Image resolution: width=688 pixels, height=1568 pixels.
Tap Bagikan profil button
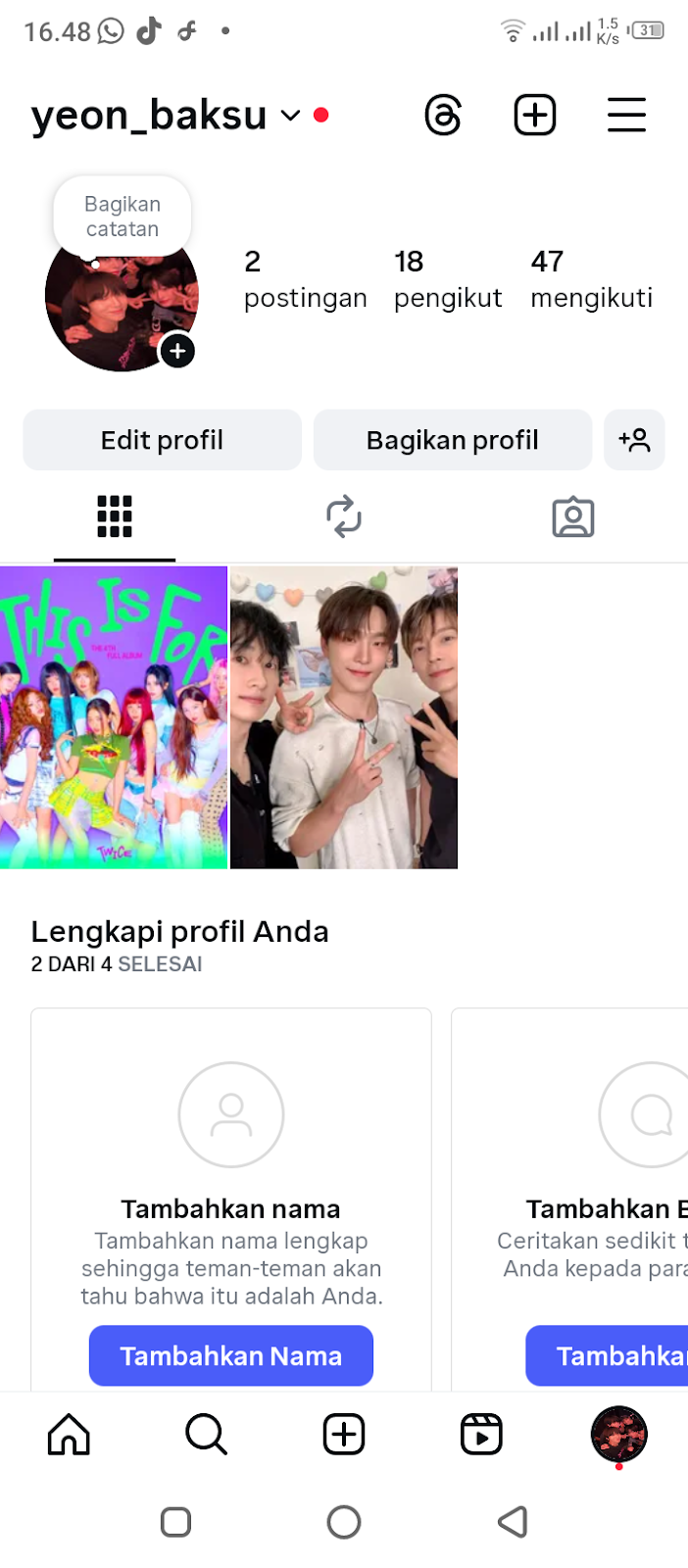click(453, 440)
